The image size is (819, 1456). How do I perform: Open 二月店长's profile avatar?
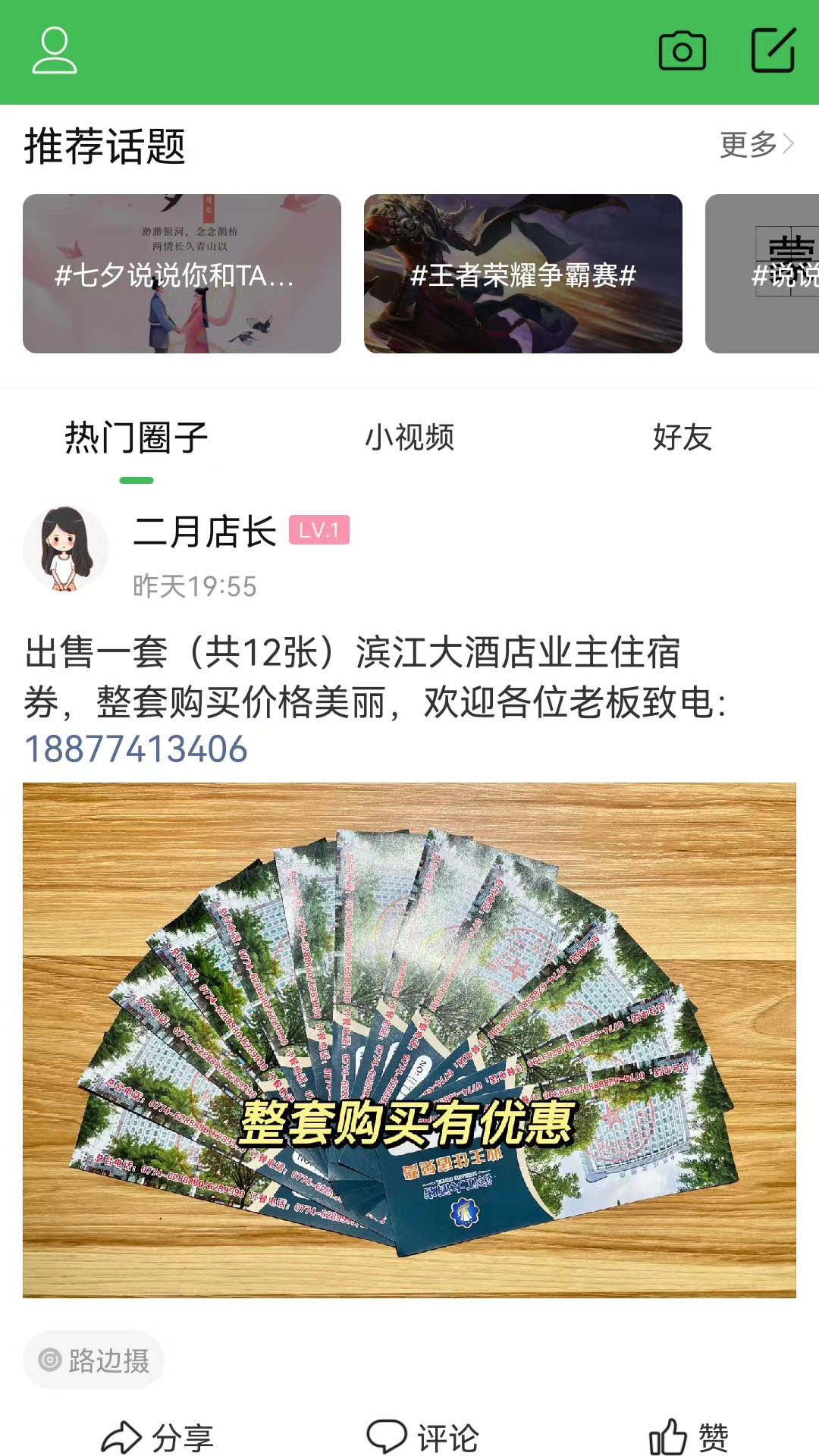click(66, 548)
